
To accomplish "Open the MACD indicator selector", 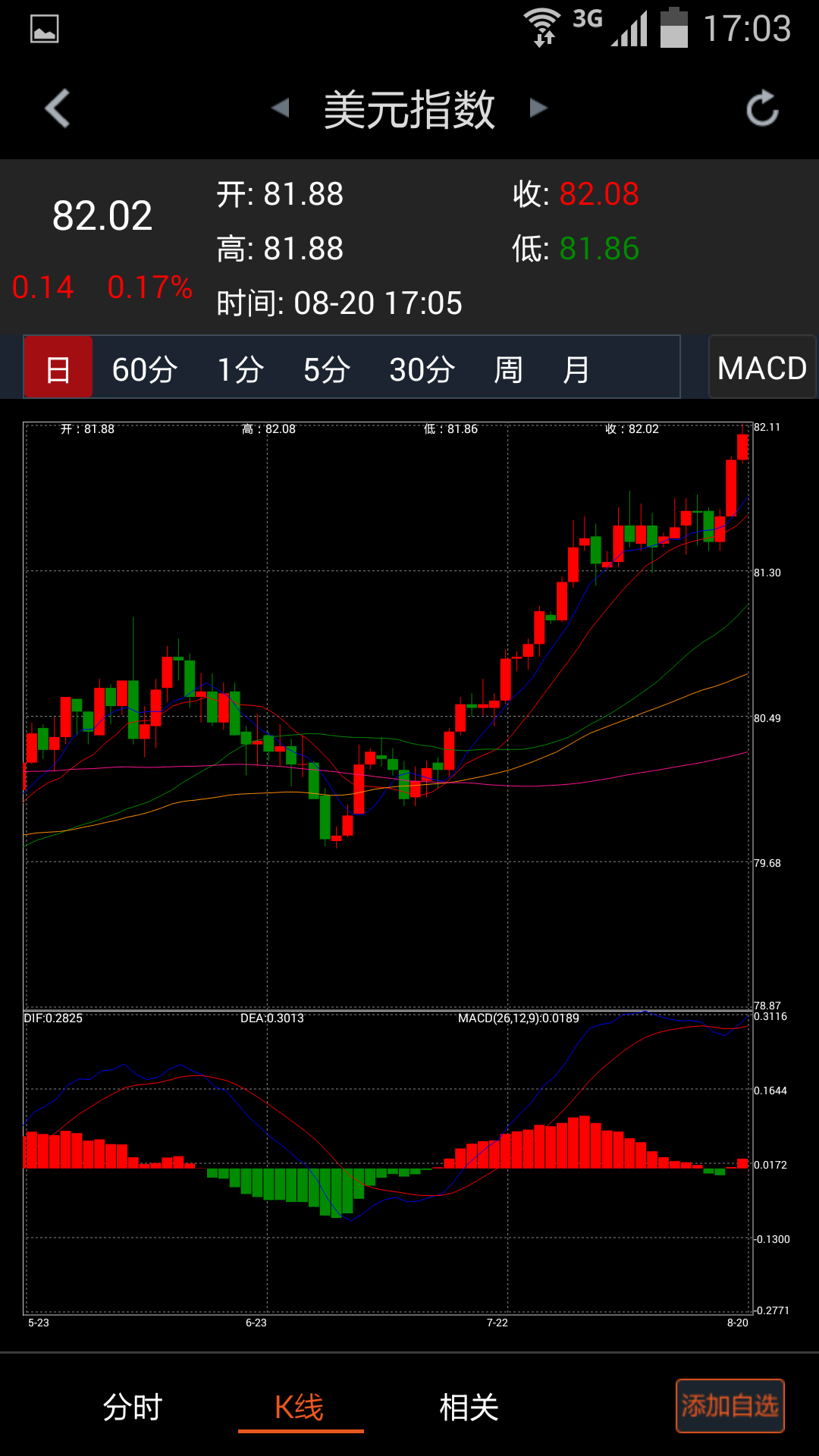I will pyautogui.click(x=761, y=368).
